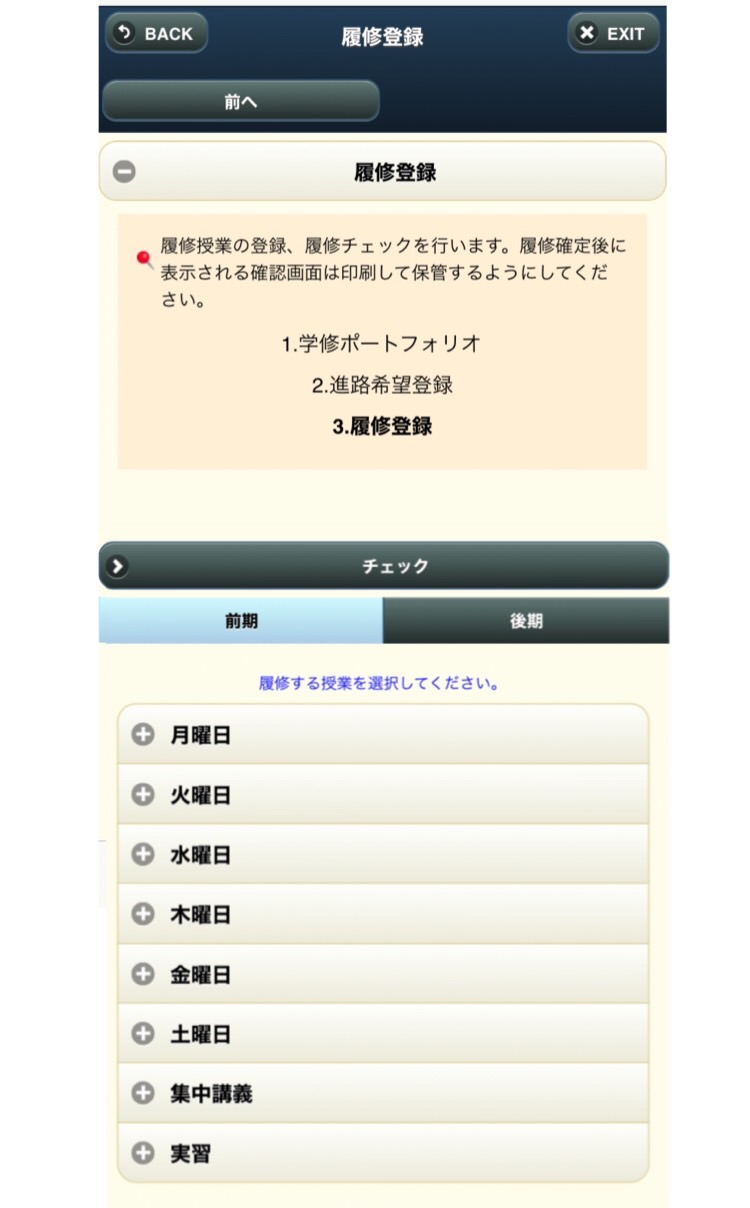Switch to the 後期 tab
This screenshot has height=1208, width=750.
click(x=526, y=621)
